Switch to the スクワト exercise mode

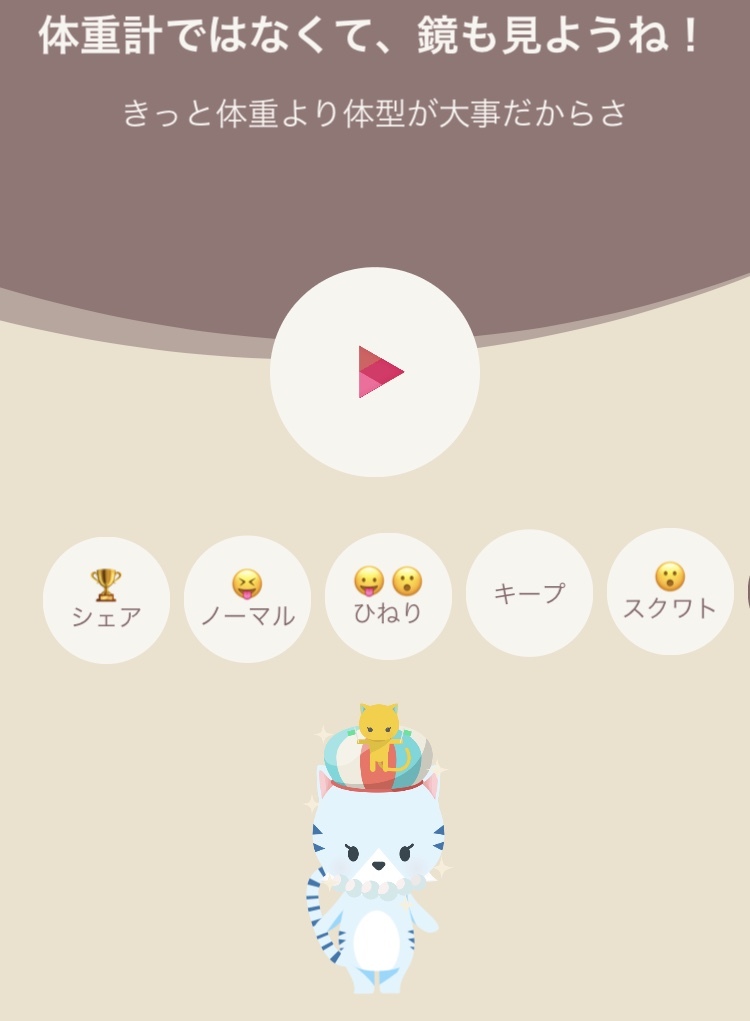pos(670,592)
